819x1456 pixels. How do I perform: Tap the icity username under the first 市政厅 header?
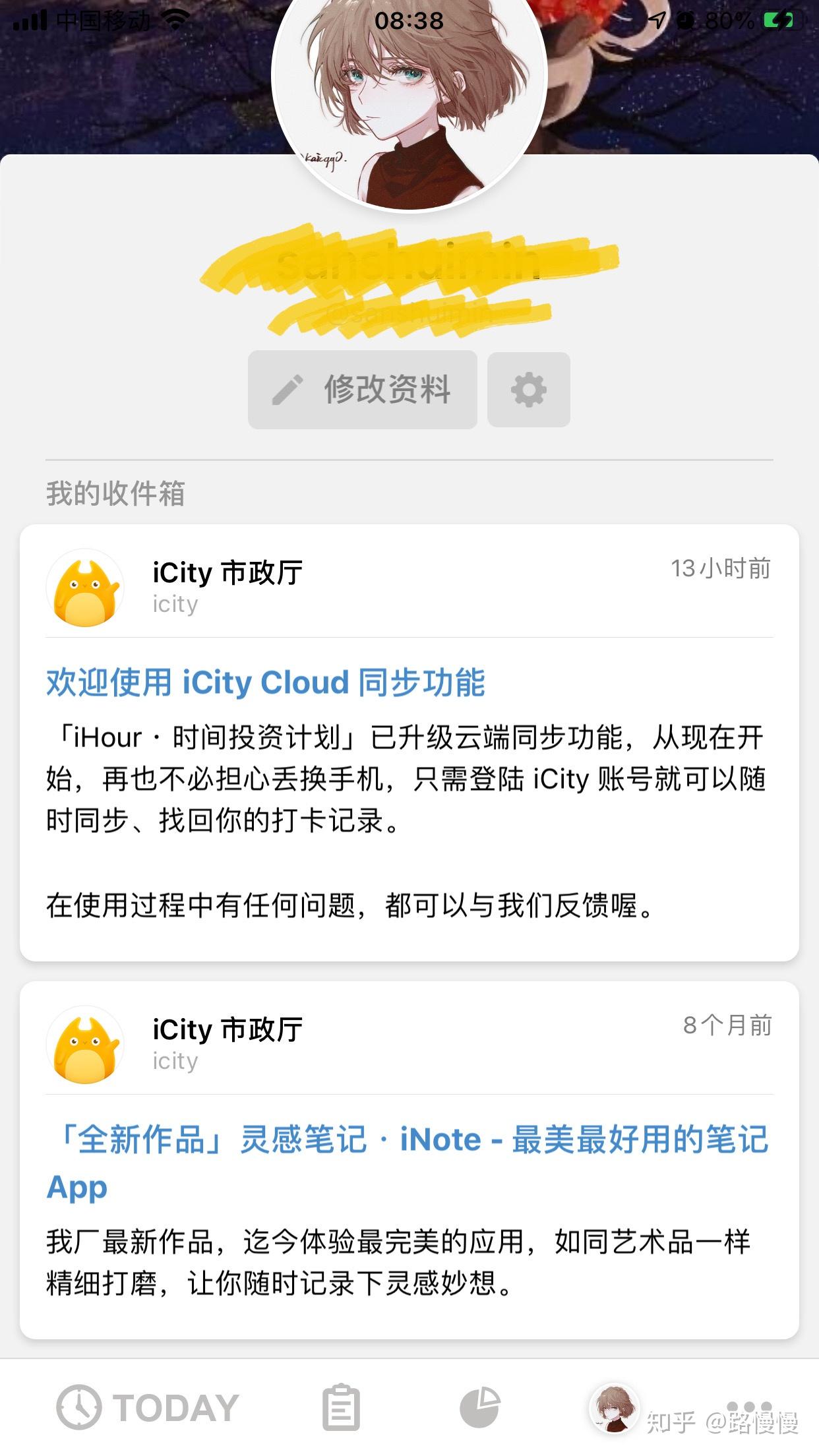click(x=174, y=605)
